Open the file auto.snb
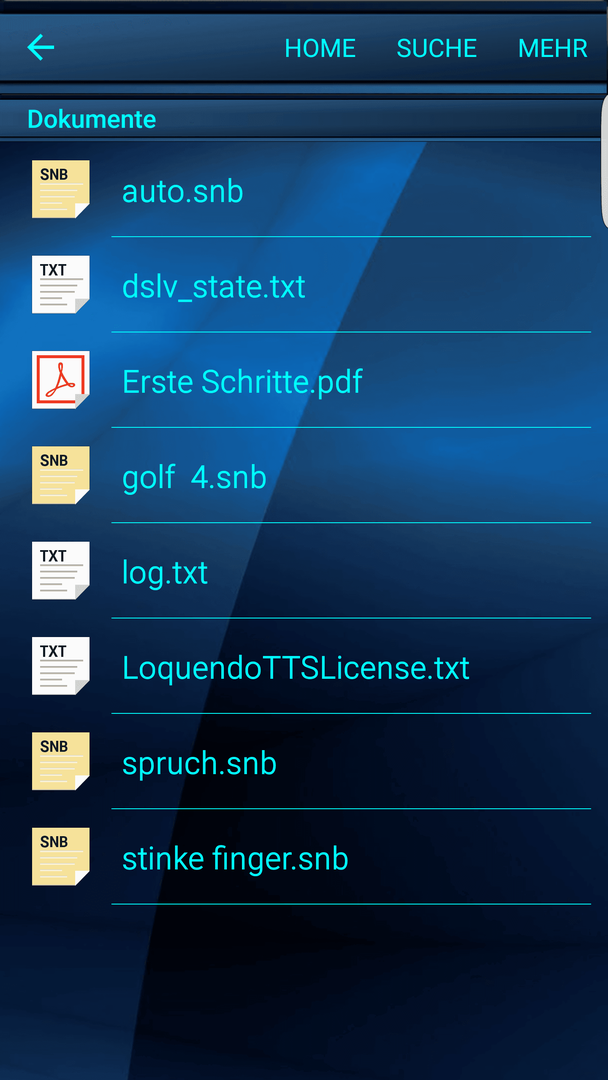 (x=304, y=189)
